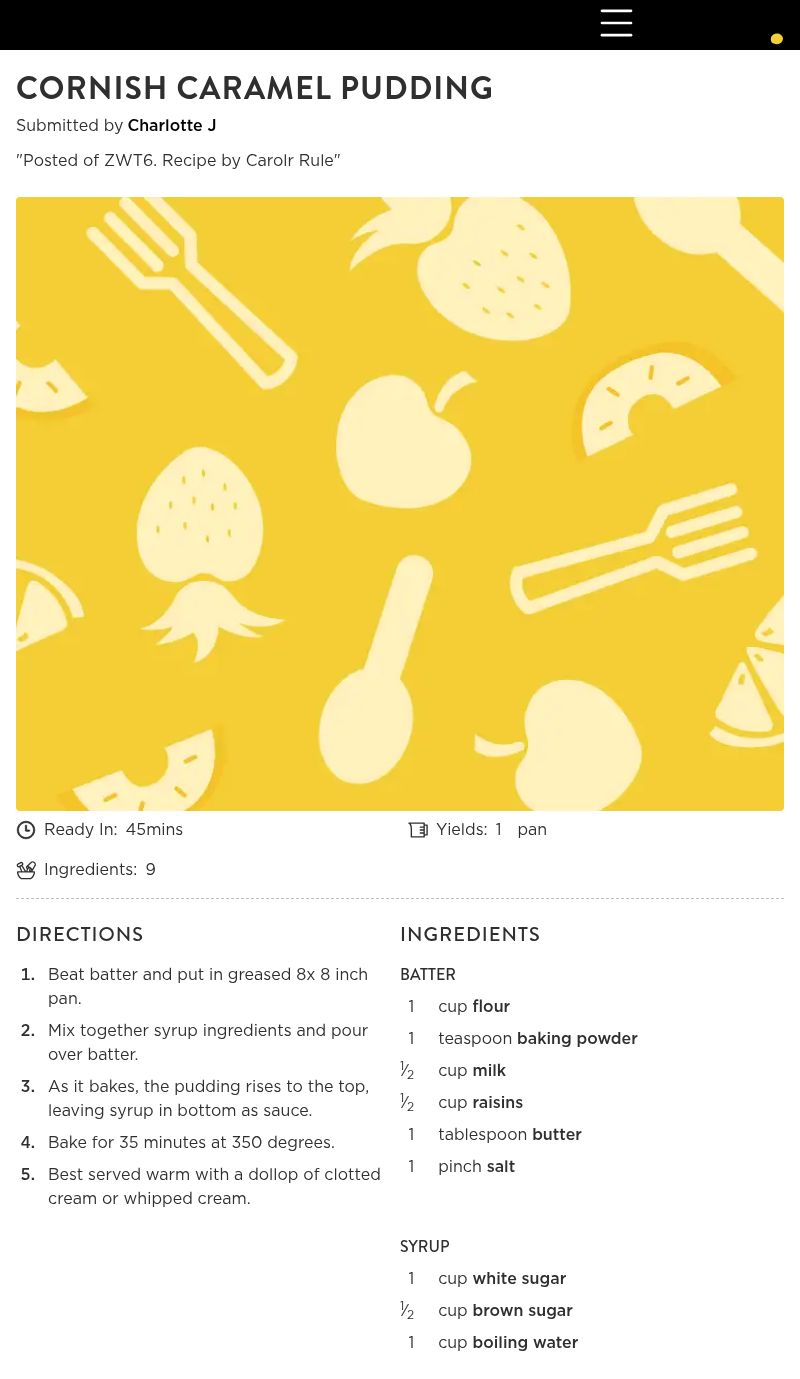Open the butter ingredient link
The height and width of the screenshot is (1379, 800).
tap(556, 1135)
